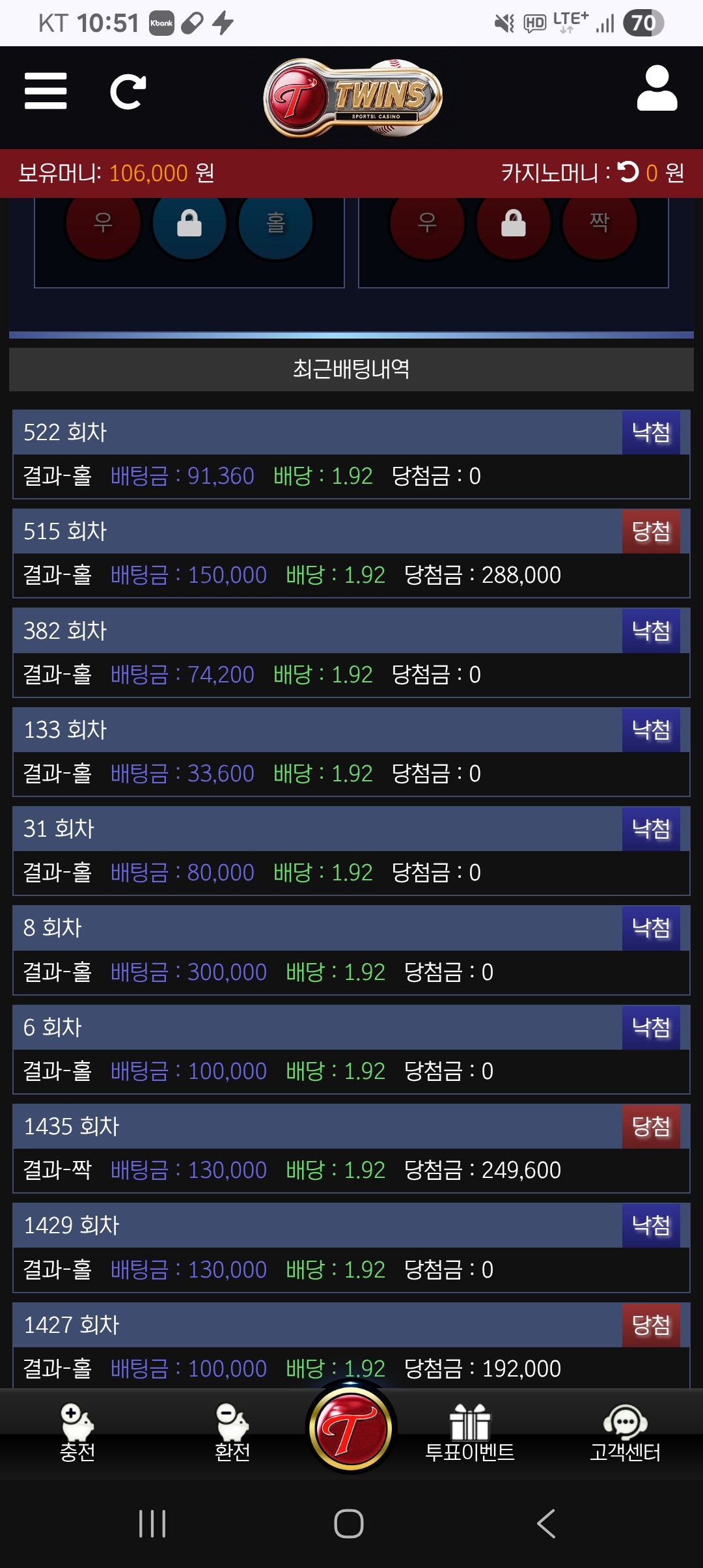
Task: Open the hamburger menu
Action: click(x=46, y=91)
